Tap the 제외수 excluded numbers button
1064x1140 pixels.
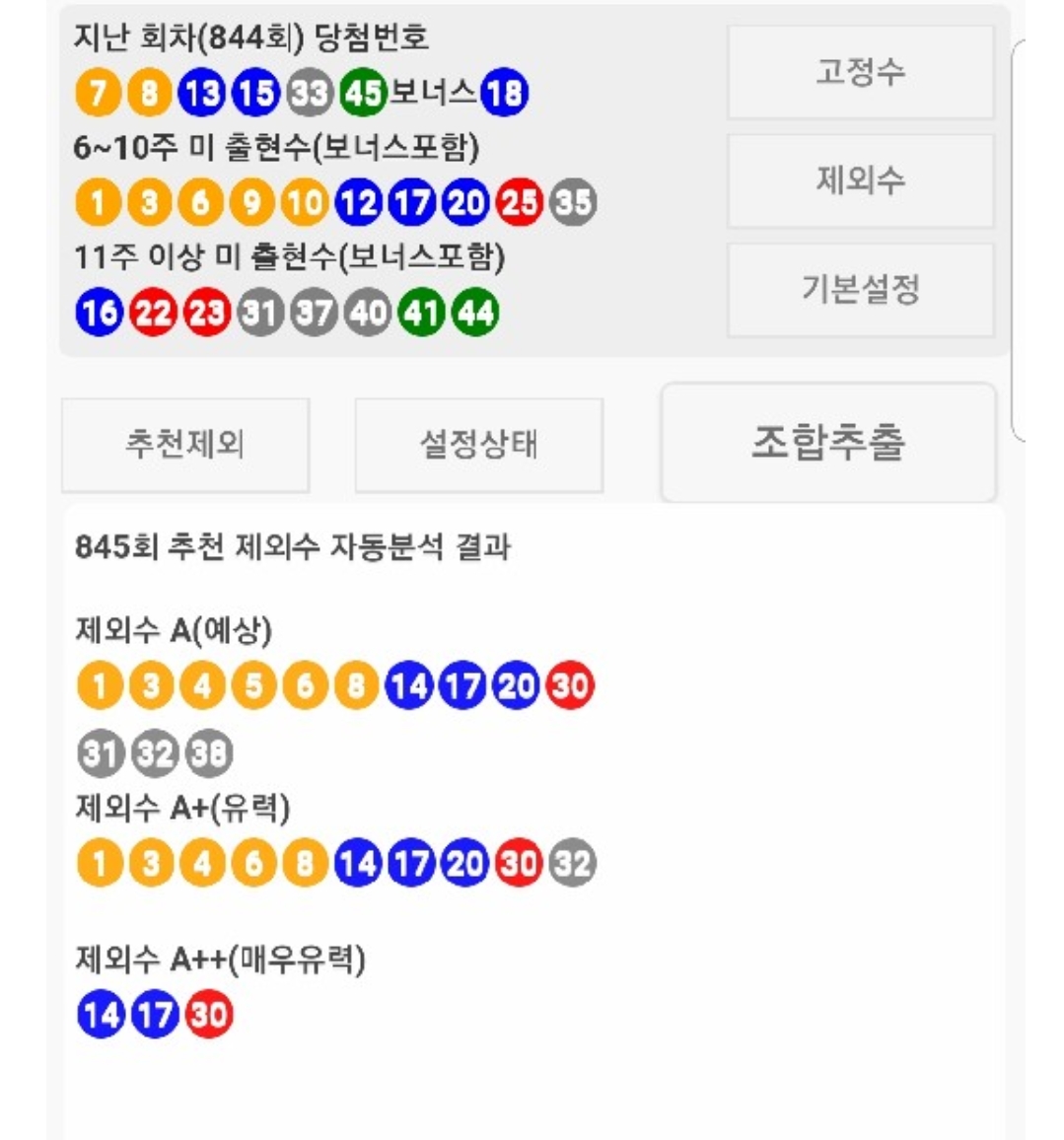[x=860, y=180]
